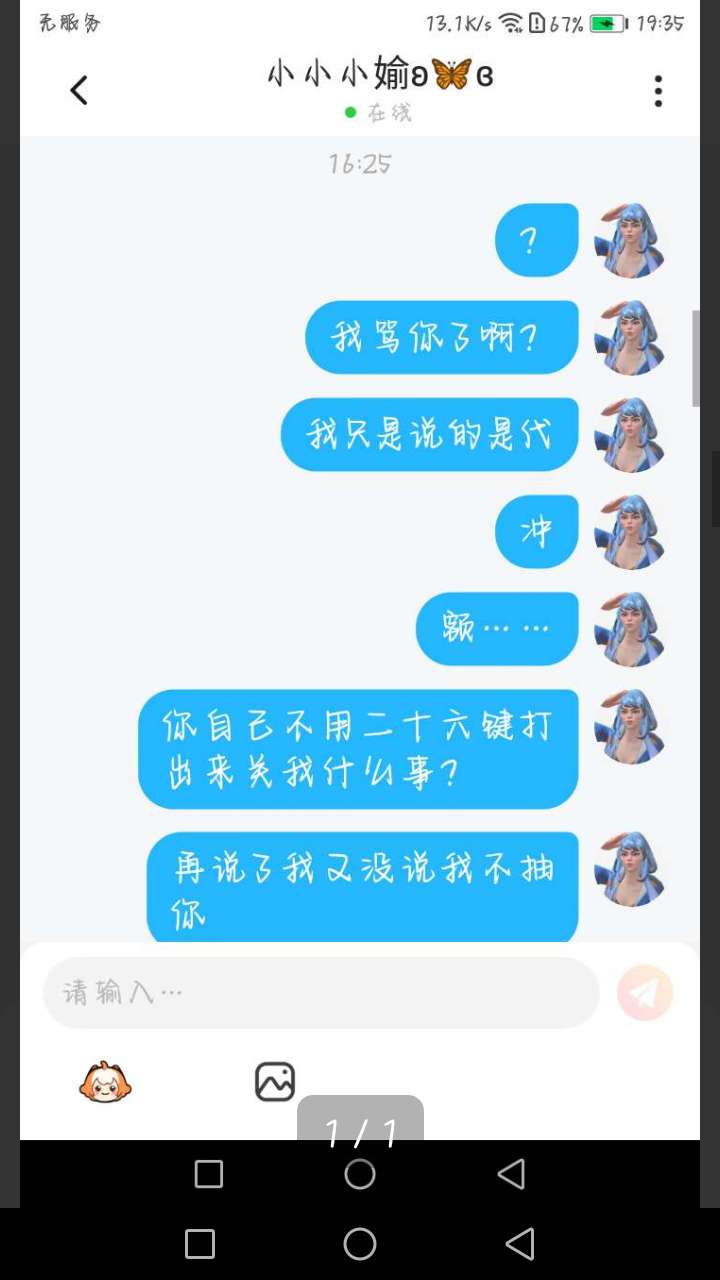The height and width of the screenshot is (1280, 720).
Task: Open avatar beside "我骂你了啊?" message
Action: click(630, 338)
